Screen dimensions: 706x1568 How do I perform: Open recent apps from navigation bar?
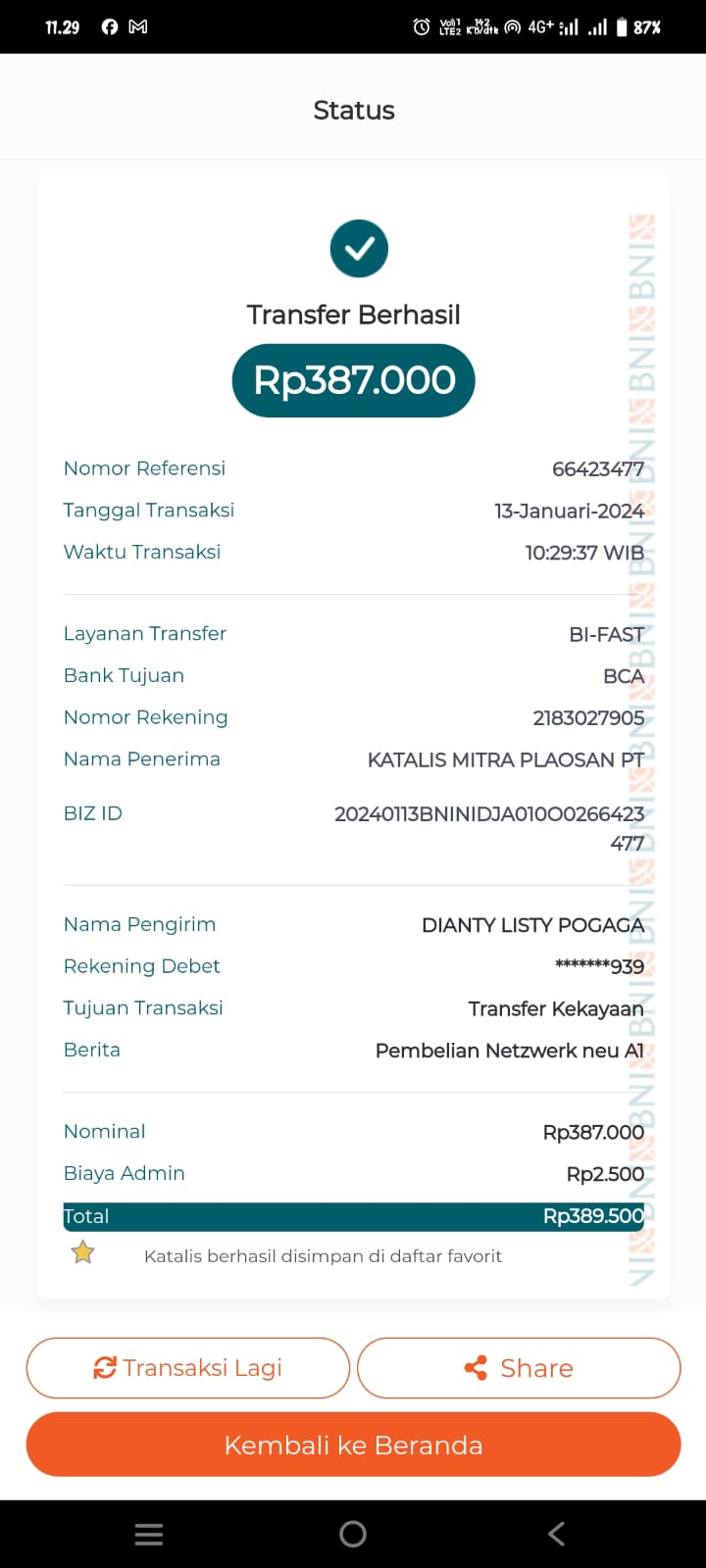(x=149, y=1534)
